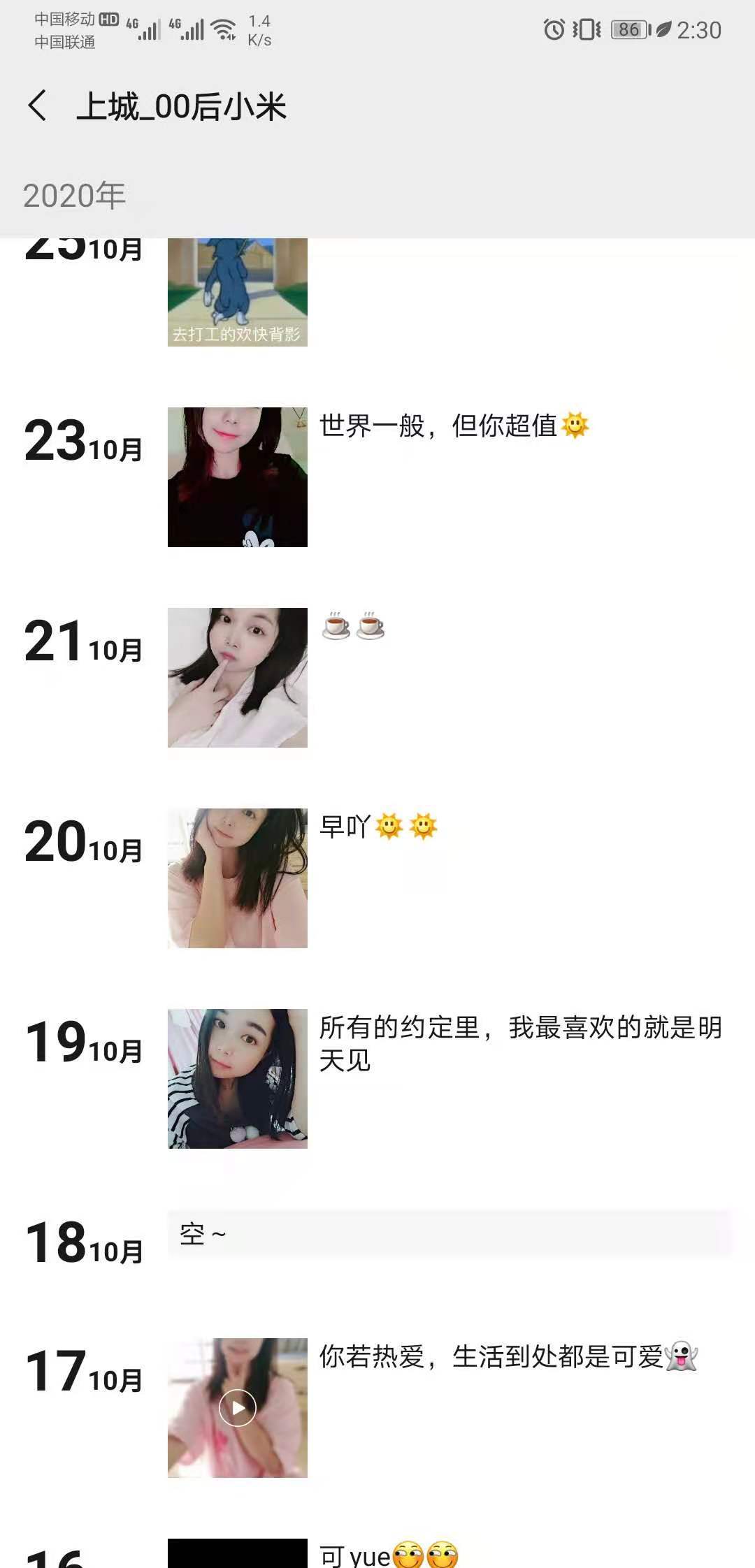View the 21 October coffee cups post
Screen dimensions: 755x1568
237,677
